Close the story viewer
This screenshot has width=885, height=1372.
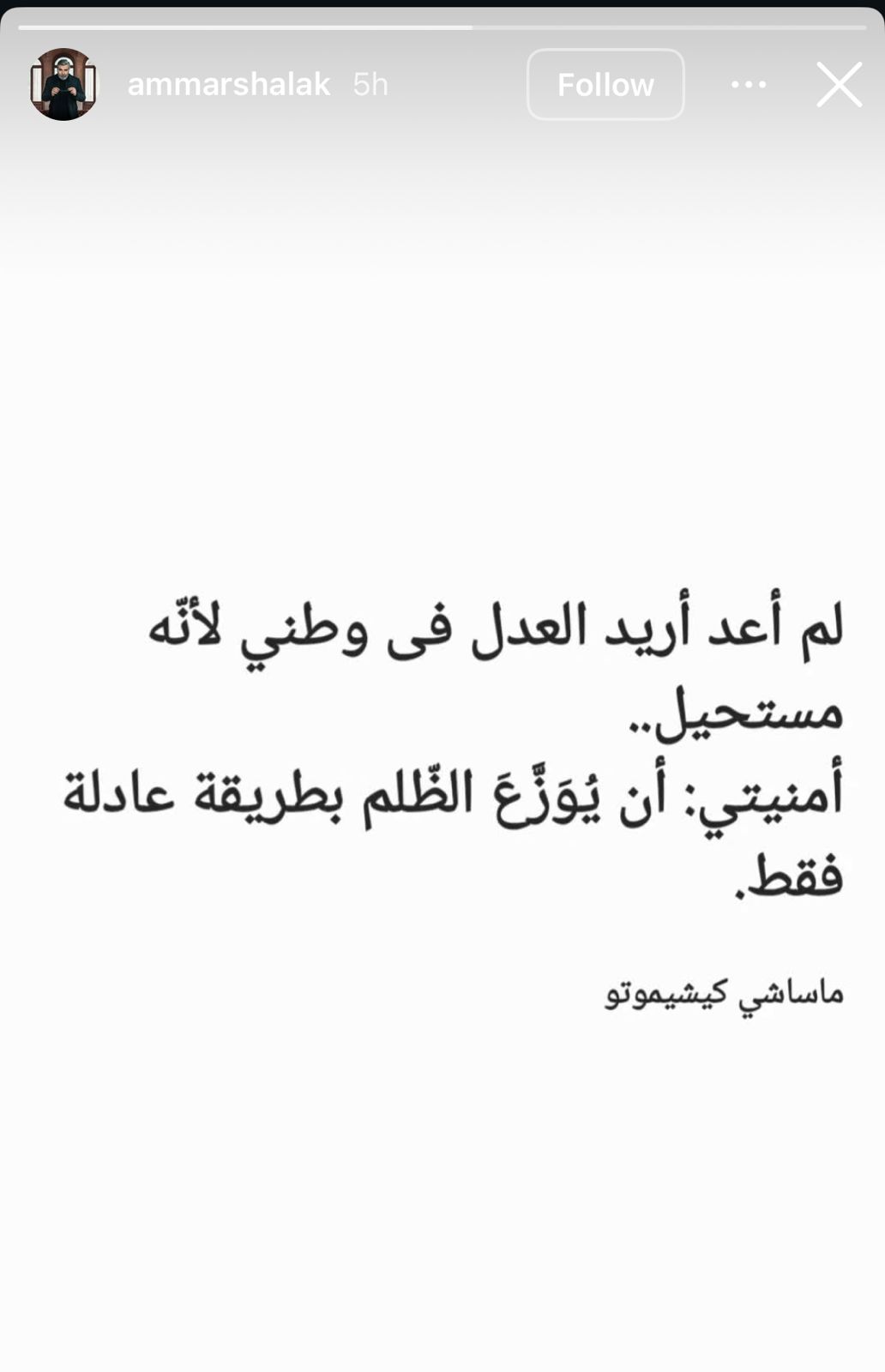click(839, 84)
